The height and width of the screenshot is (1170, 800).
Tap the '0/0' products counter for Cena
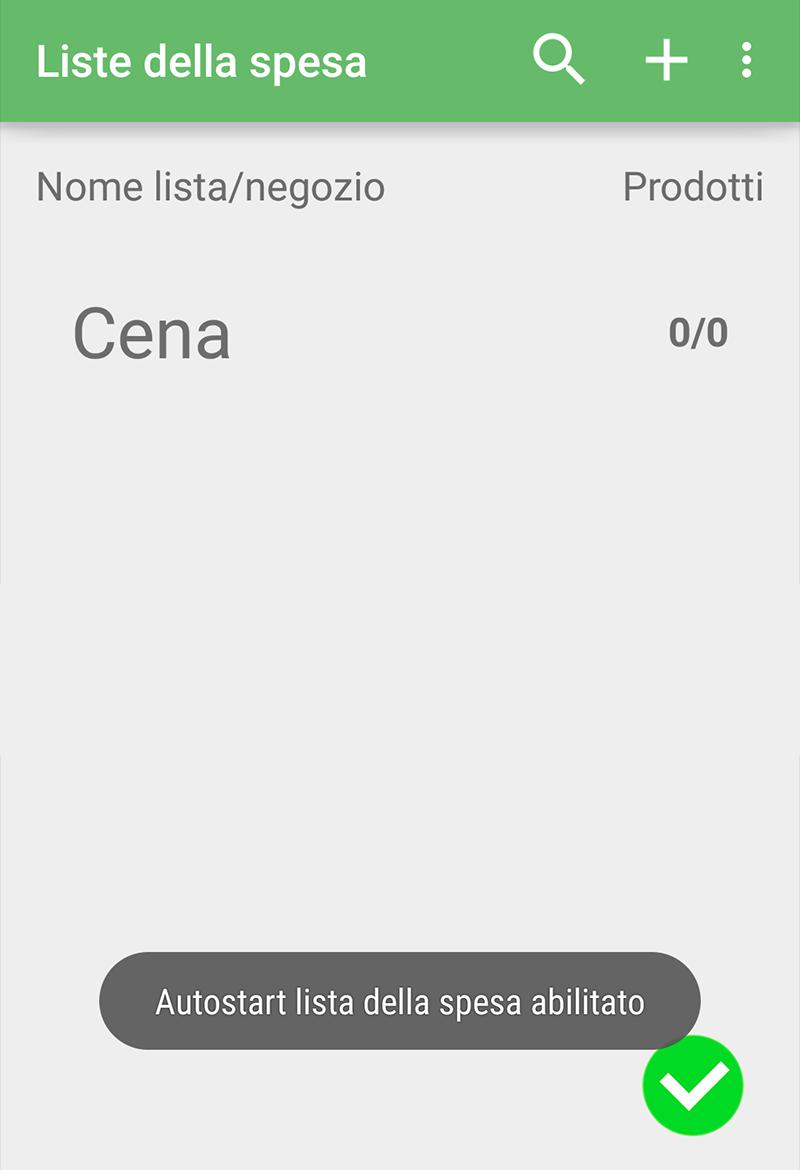pos(699,333)
